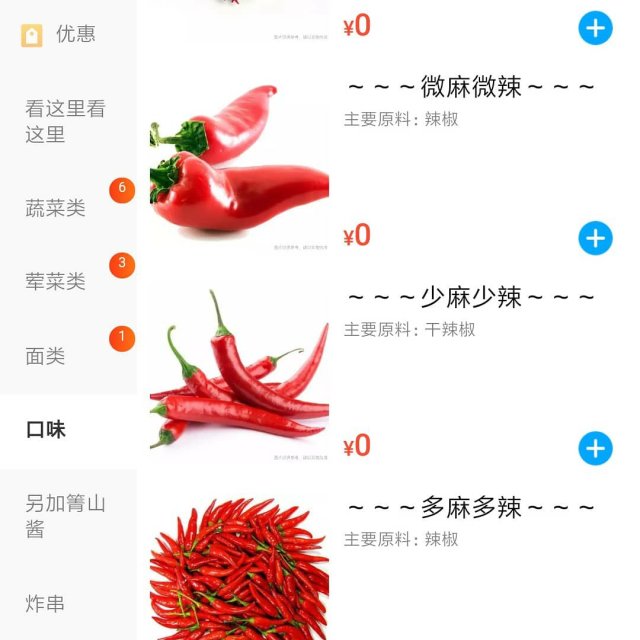640x640 pixels.
Task: Open the 微麻微辣 item
Action: tap(470, 87)
